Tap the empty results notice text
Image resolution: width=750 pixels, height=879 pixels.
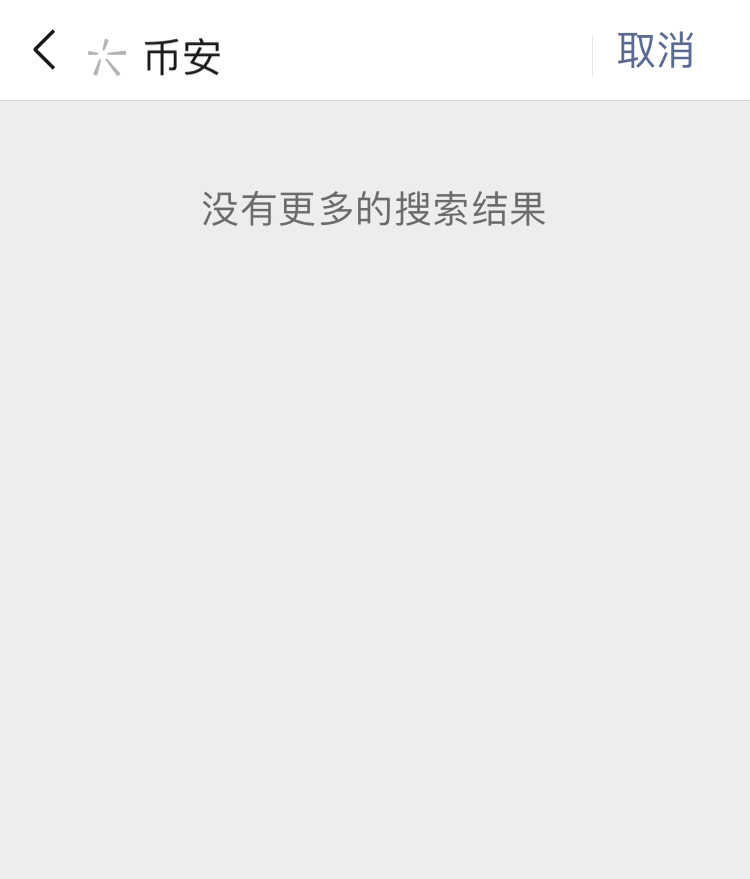point(373,210)
